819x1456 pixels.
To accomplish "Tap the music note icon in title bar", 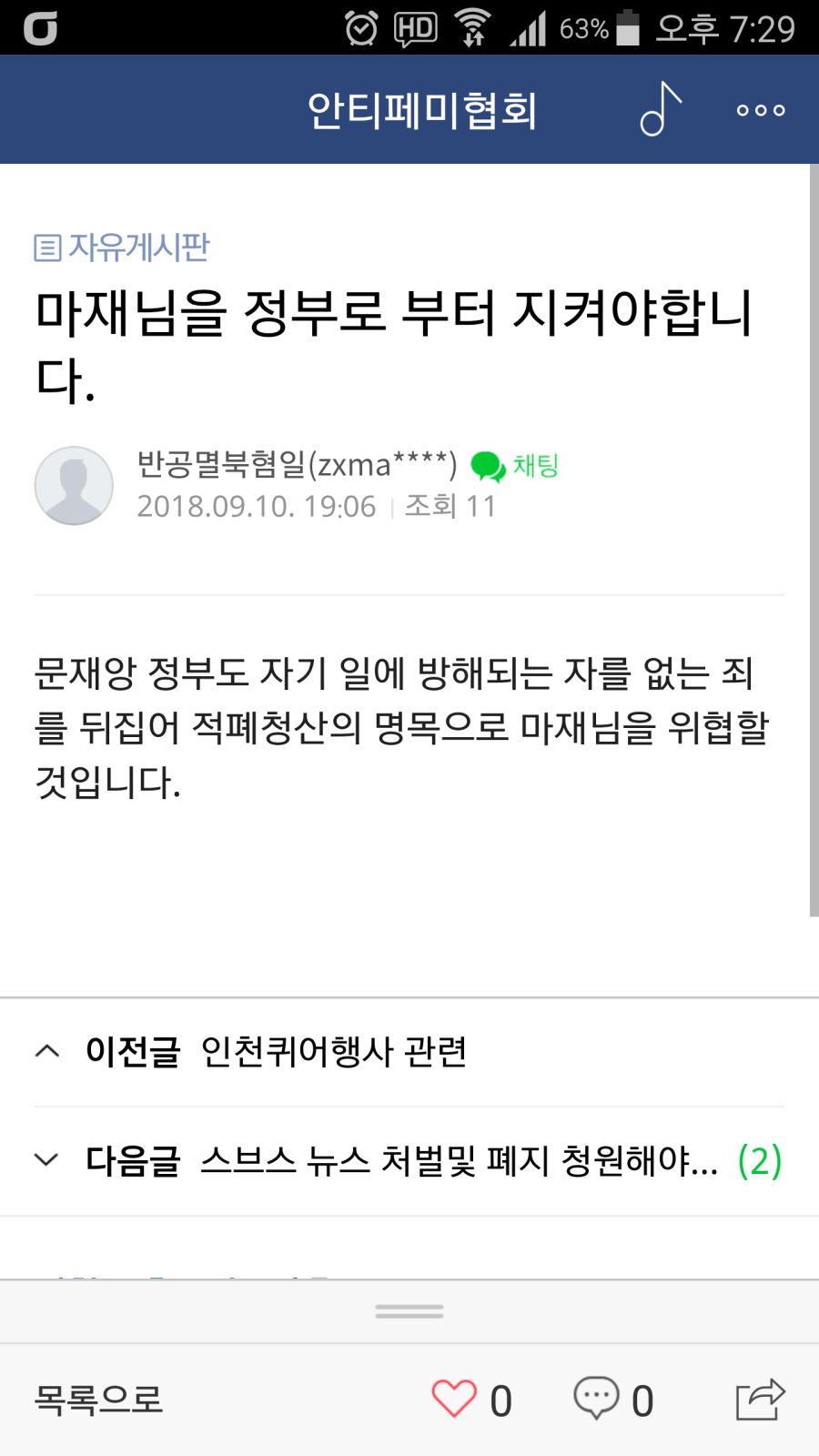I will [660, 109].
